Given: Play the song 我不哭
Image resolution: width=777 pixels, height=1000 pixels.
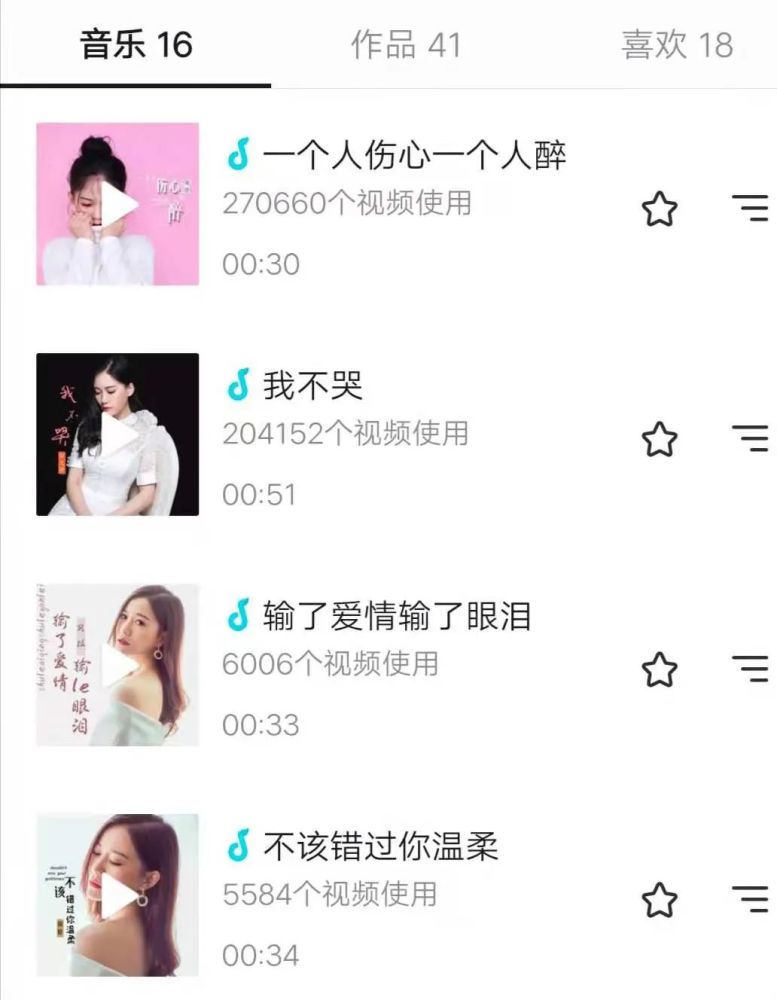Looking at the screenshot, I should (118, 435).
